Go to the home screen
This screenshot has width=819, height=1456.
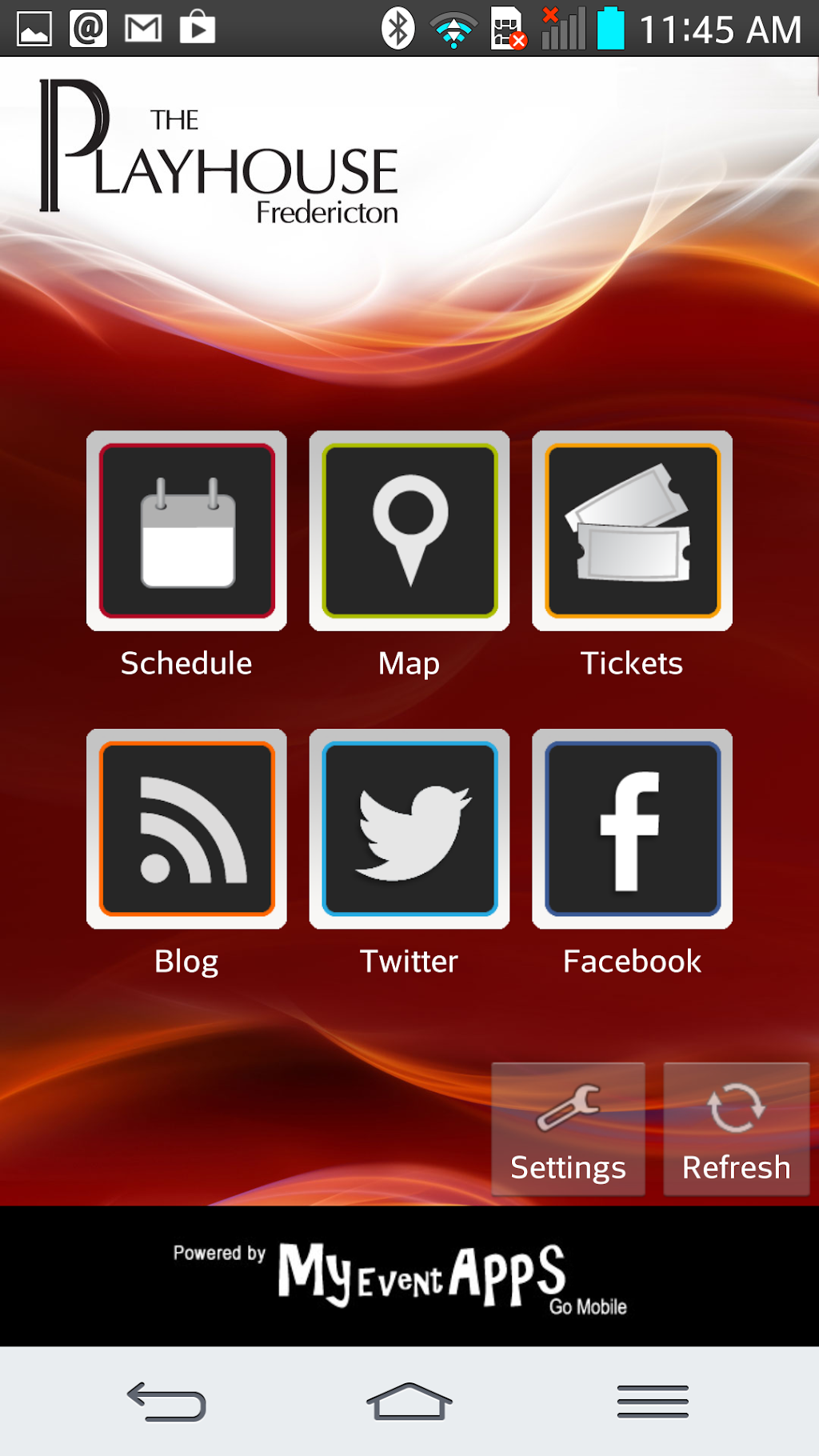pos(409,1402)
